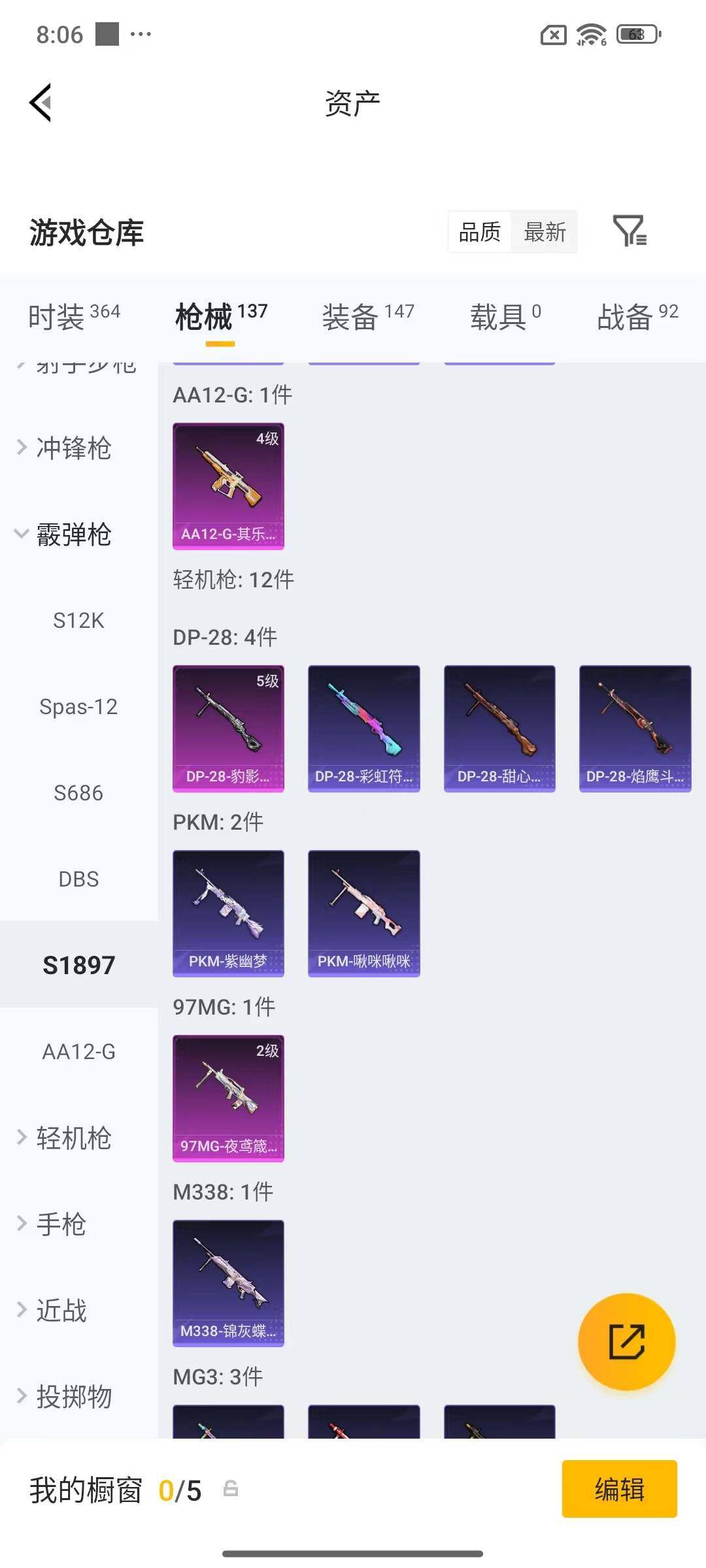Open the DP-28-彩虹符 skin tile
Screen dimensions: 706x1568
tap(363, 728)
